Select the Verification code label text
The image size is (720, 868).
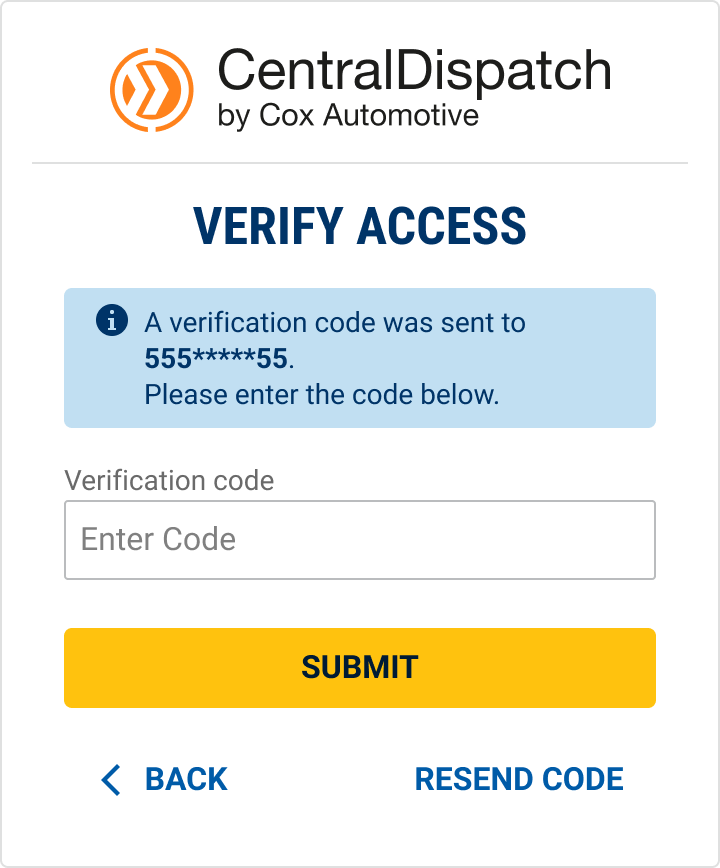tap(170, 481)
